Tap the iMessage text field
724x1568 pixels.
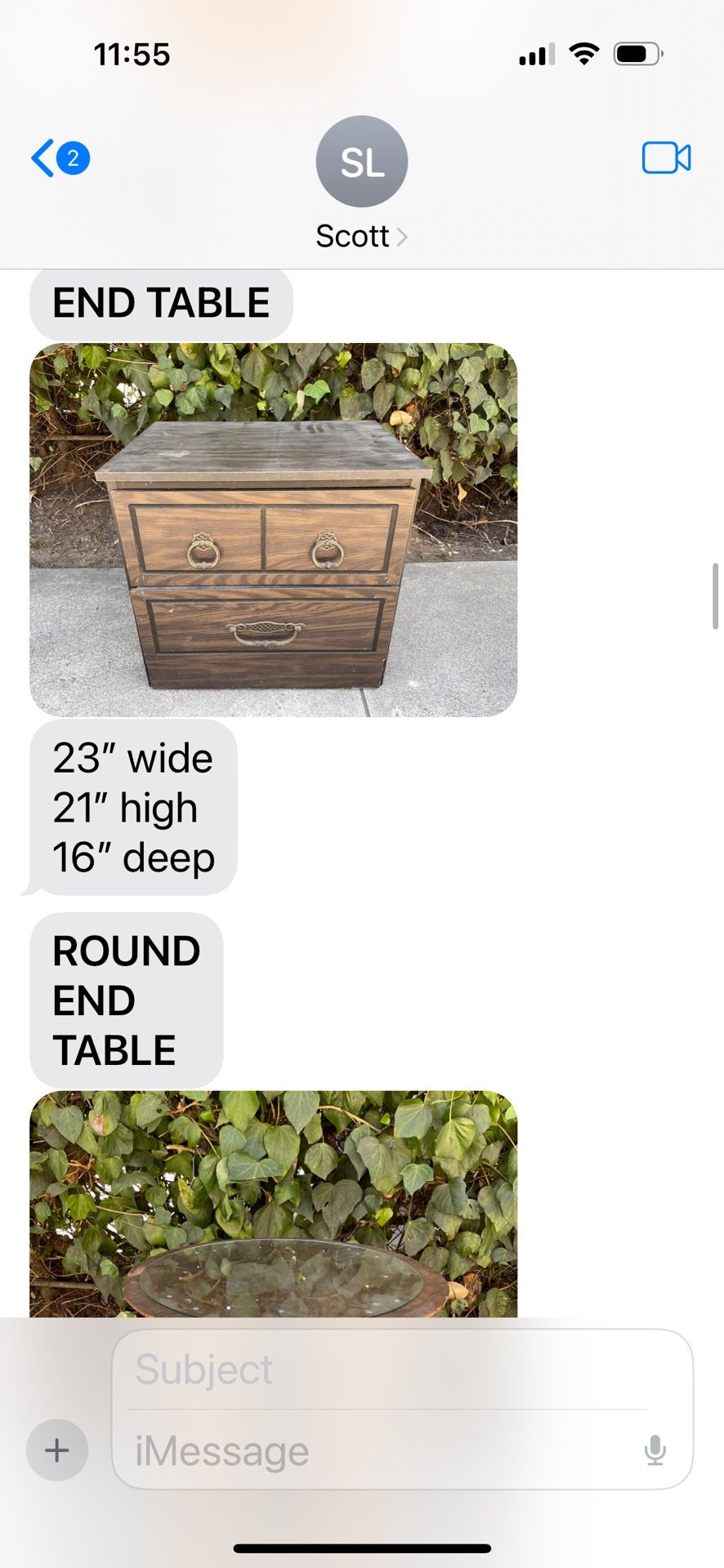[327, 1450]
